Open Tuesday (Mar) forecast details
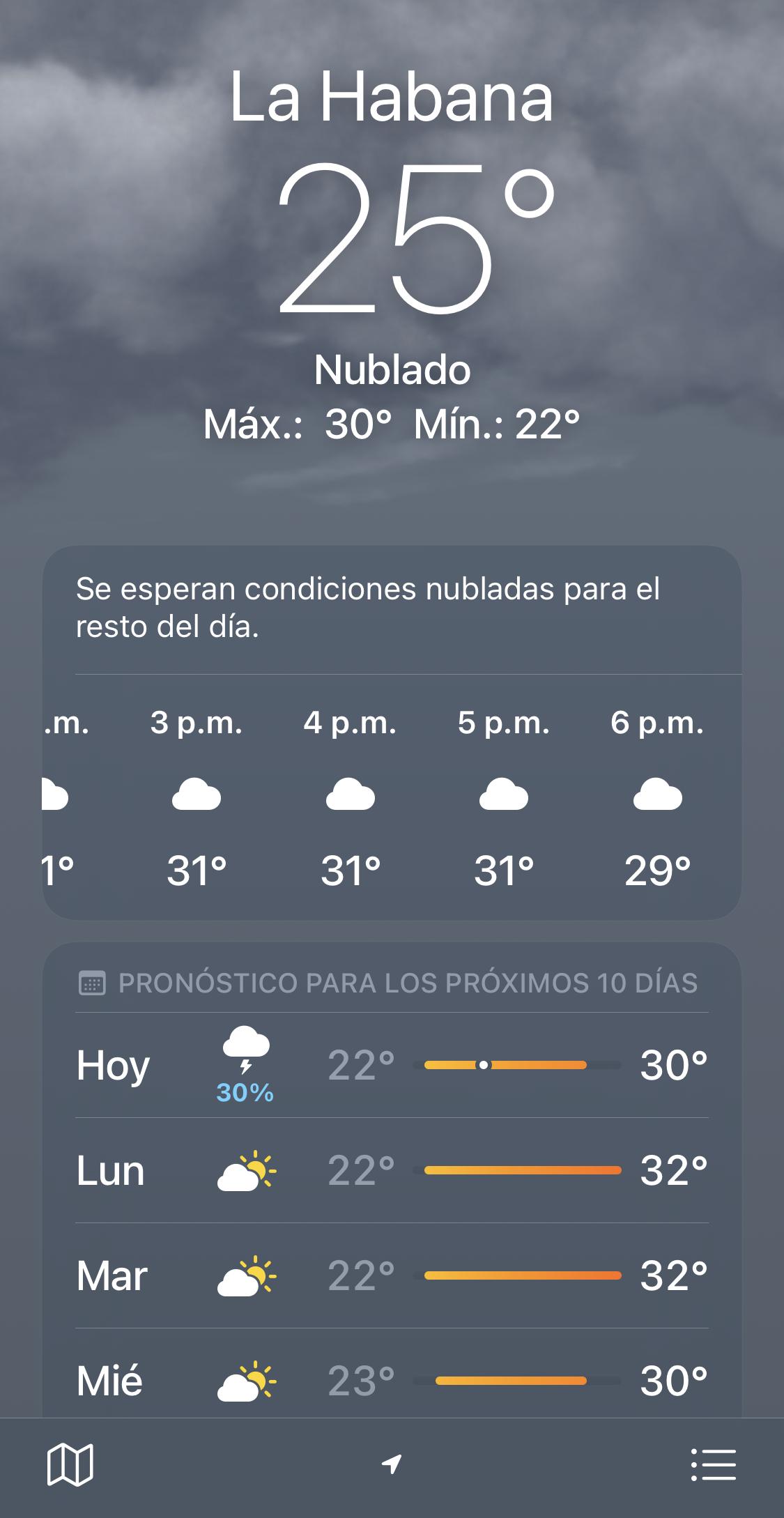 click(x=392, y=1275)
